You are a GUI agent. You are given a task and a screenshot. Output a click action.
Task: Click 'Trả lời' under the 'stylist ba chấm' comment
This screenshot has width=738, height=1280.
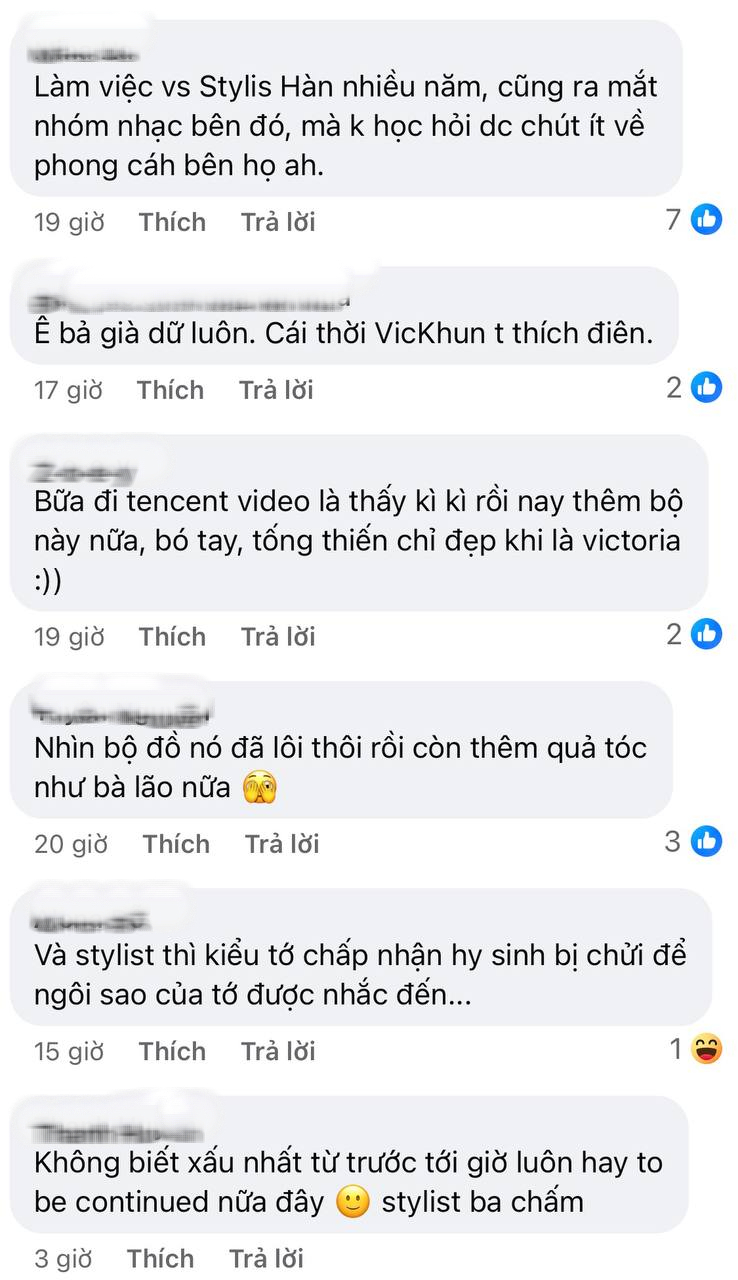coord(265,1258)
